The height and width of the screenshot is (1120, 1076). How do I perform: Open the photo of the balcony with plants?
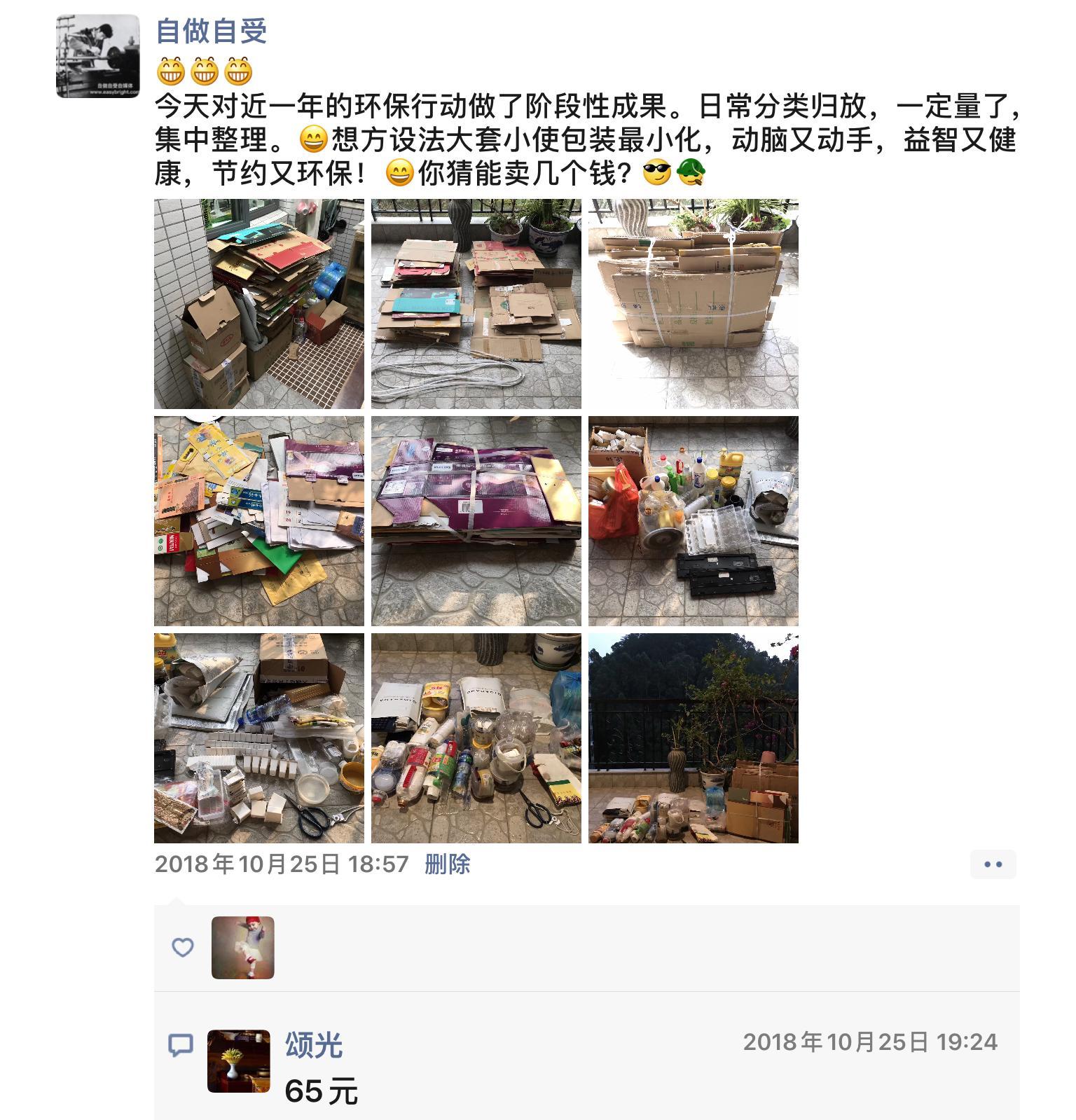click(693, 738)
